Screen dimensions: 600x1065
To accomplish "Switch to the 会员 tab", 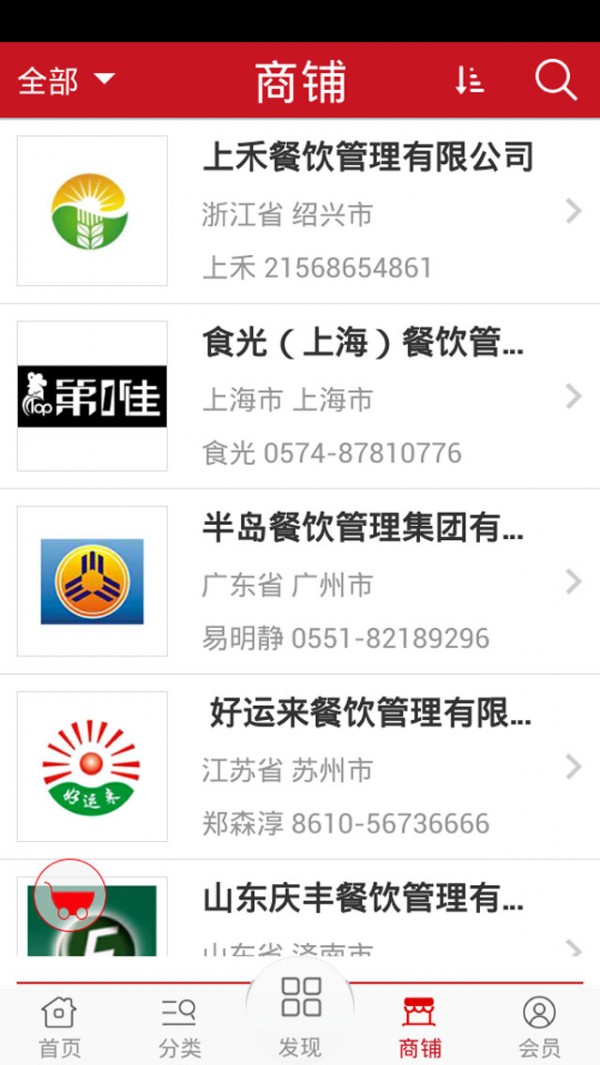I will pos(539,1027).
